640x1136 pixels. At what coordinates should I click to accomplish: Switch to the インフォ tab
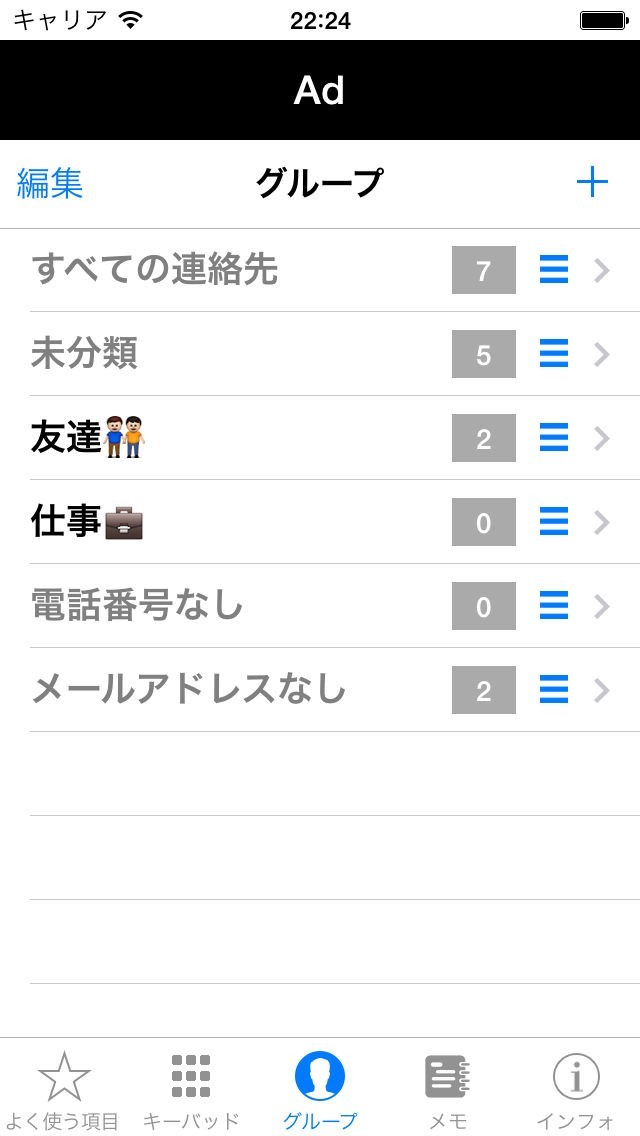576,1089
